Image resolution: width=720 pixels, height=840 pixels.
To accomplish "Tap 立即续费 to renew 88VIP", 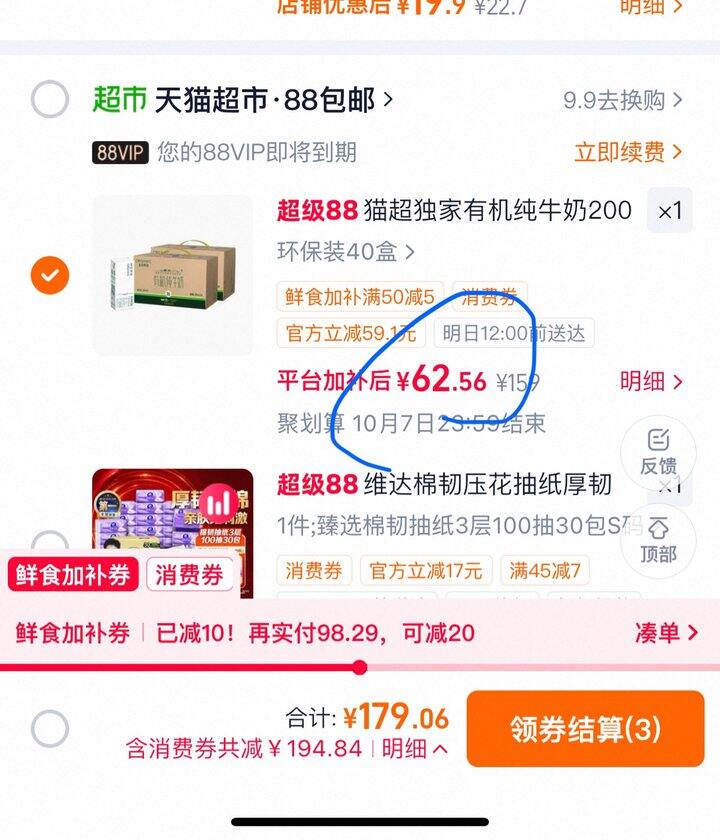I will coord(628,152).
